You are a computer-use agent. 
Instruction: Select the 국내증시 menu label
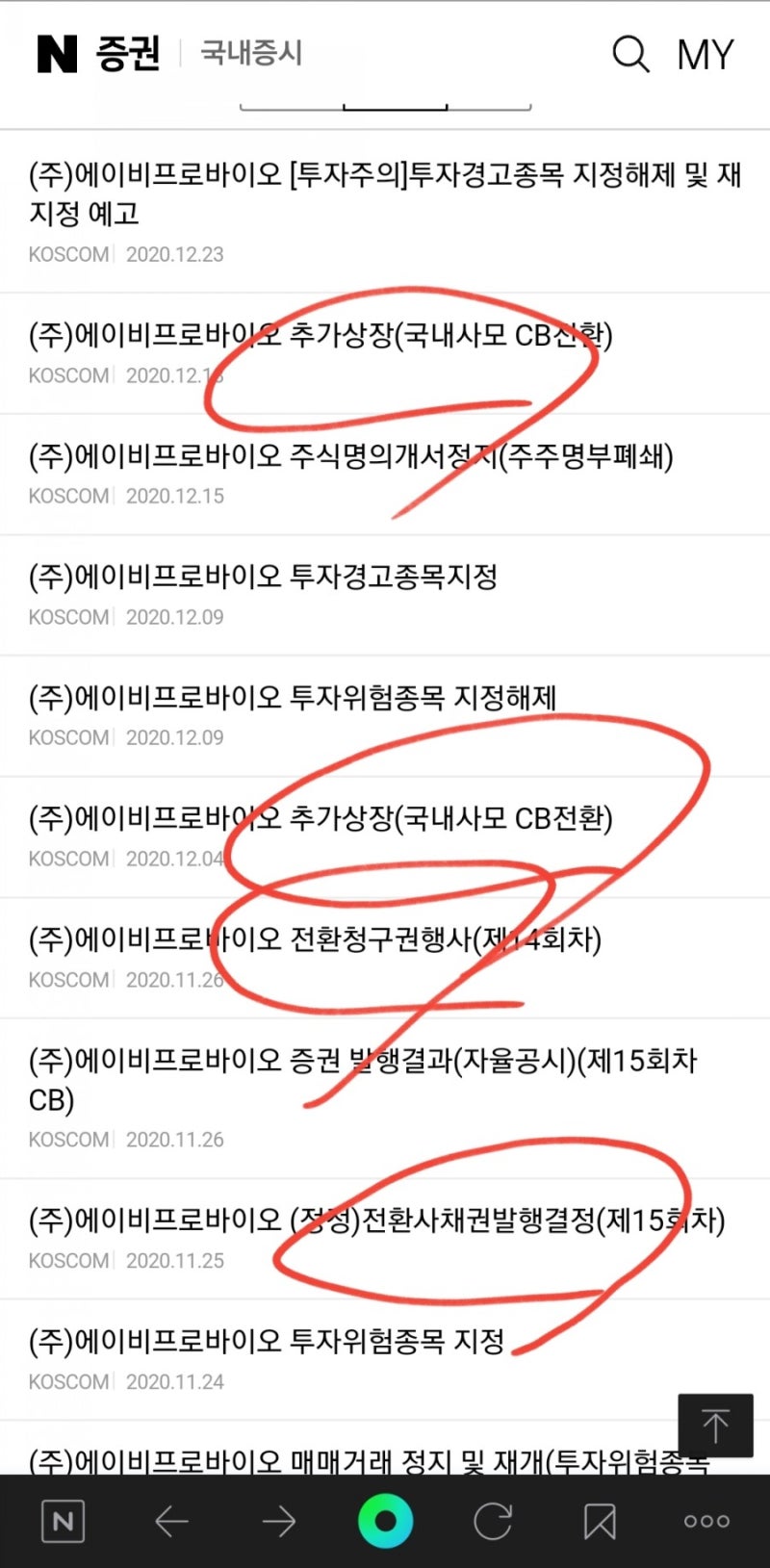(x=250, y=55)
